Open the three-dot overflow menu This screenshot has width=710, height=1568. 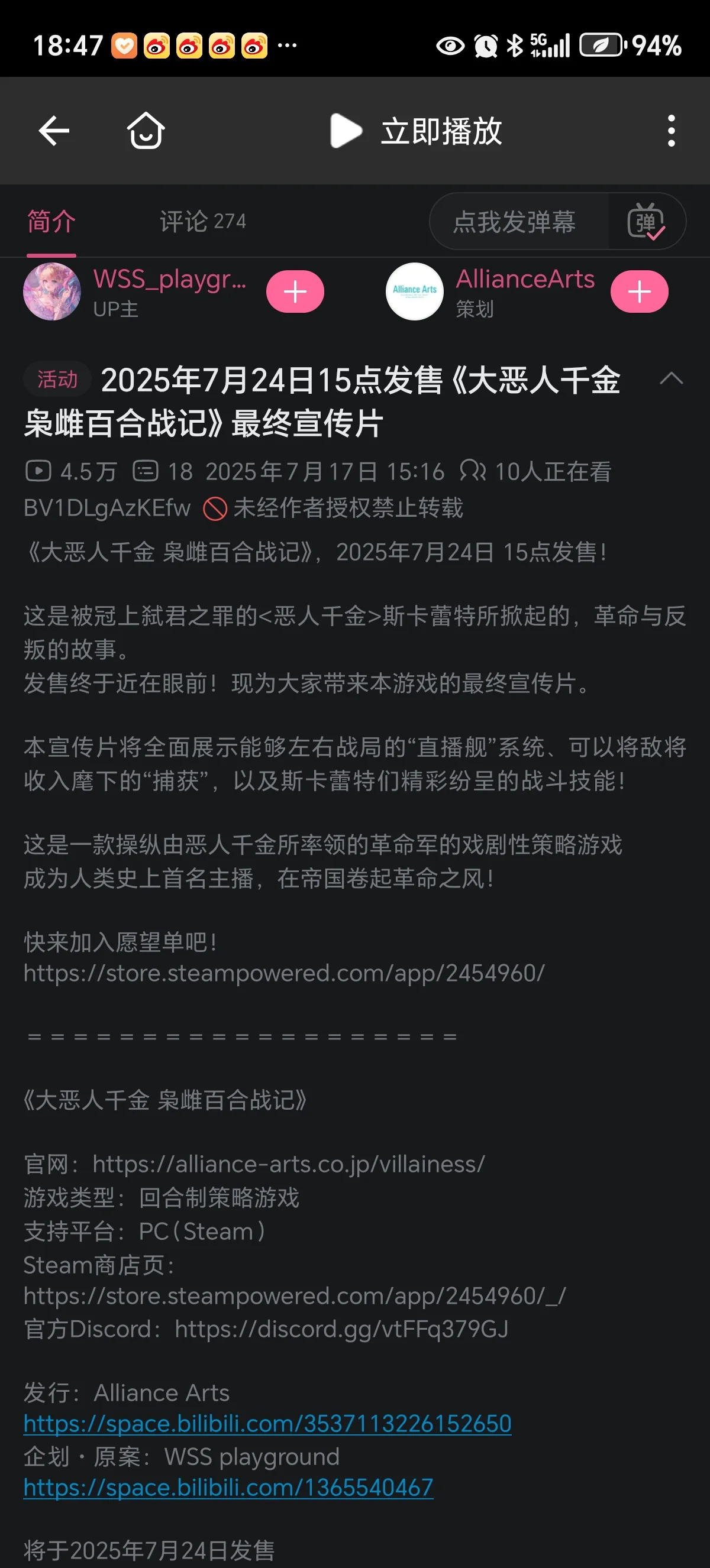671,131
